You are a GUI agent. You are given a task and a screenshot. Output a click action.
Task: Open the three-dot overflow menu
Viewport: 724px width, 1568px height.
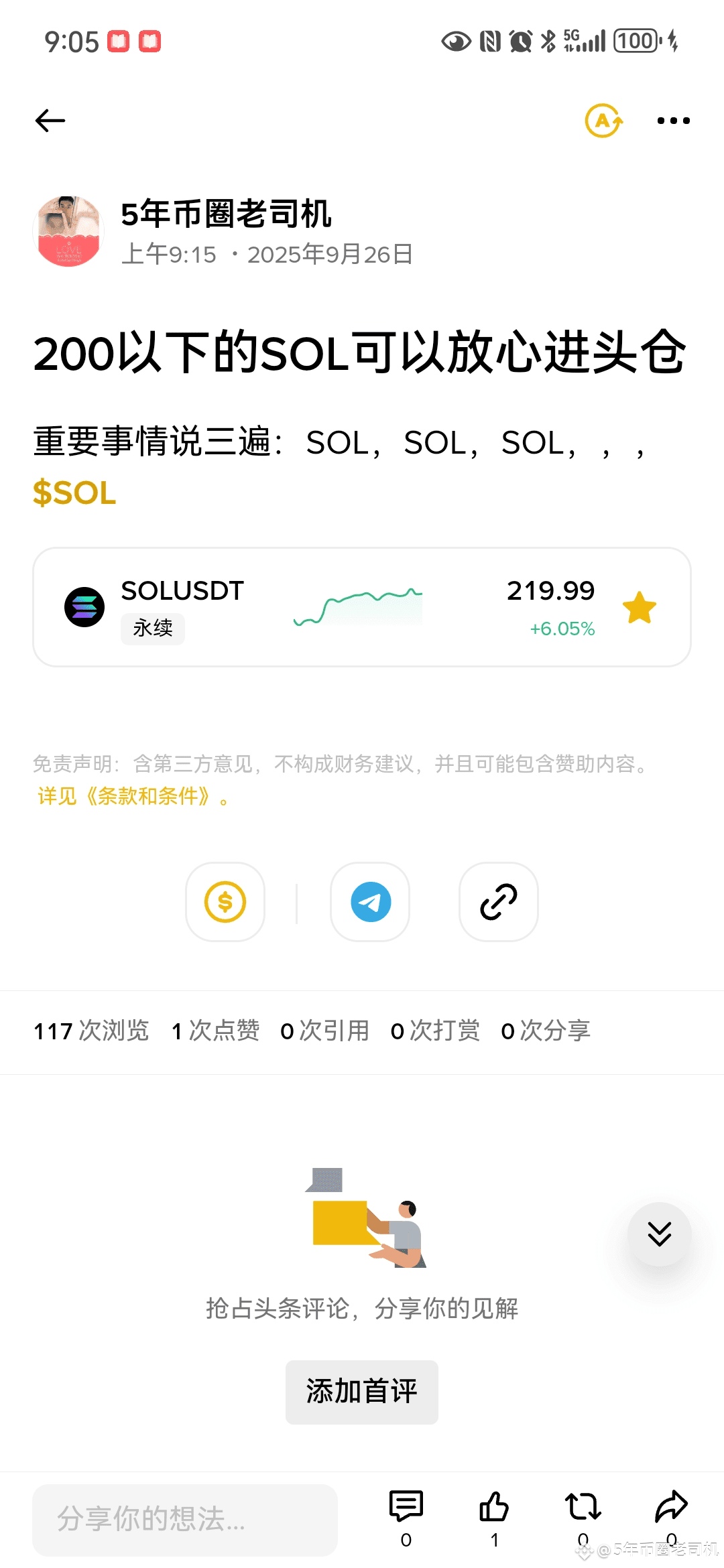point(673,121)
